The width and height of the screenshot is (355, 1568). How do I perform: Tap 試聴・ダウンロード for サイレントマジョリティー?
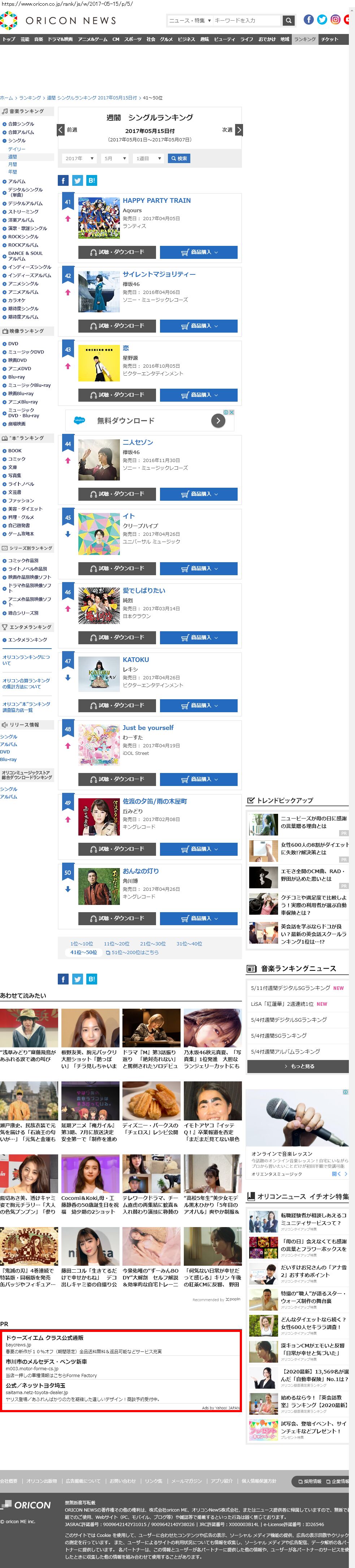(117, 326)
